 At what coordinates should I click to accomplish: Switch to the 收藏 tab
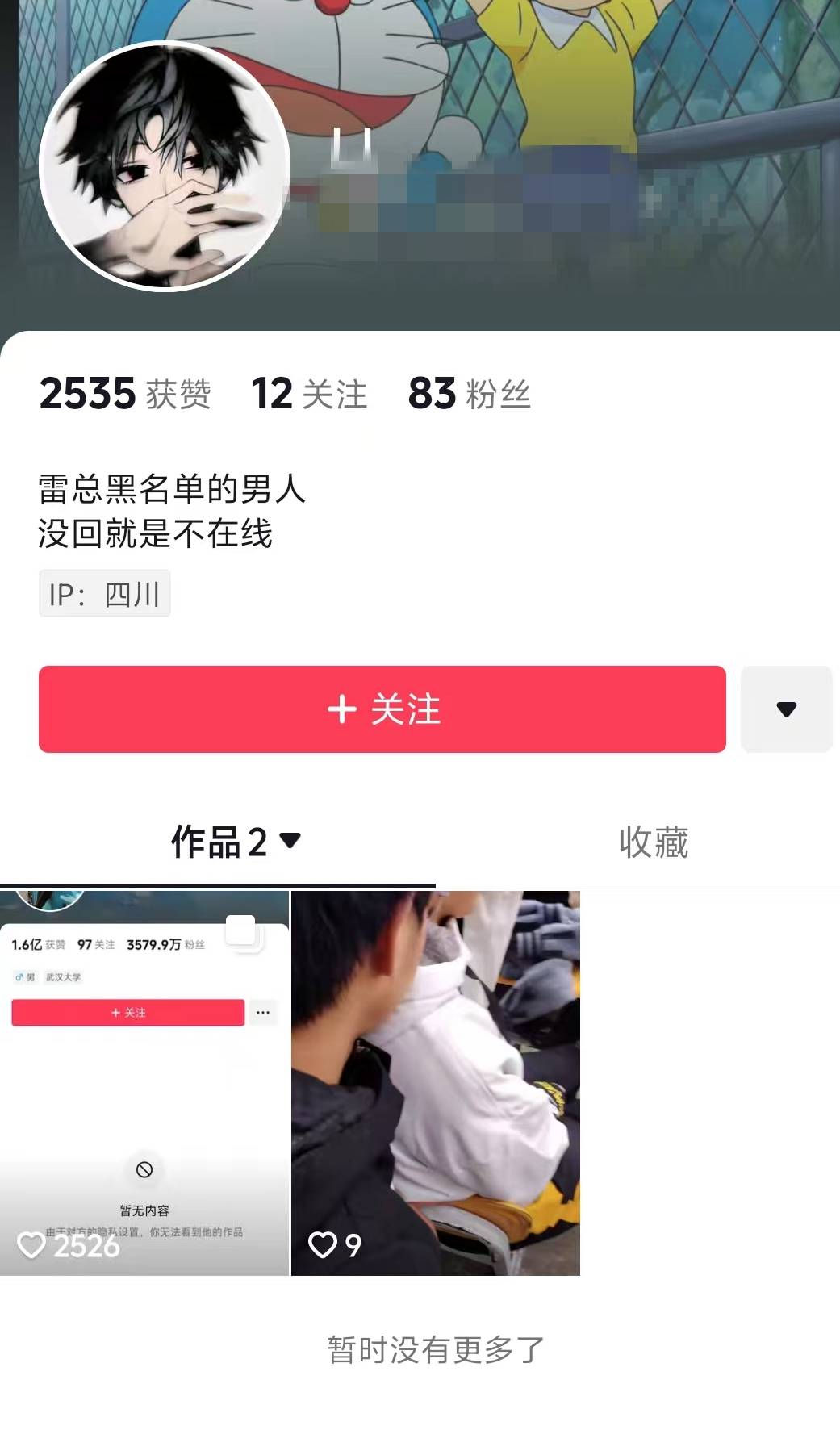pos(653,842)
